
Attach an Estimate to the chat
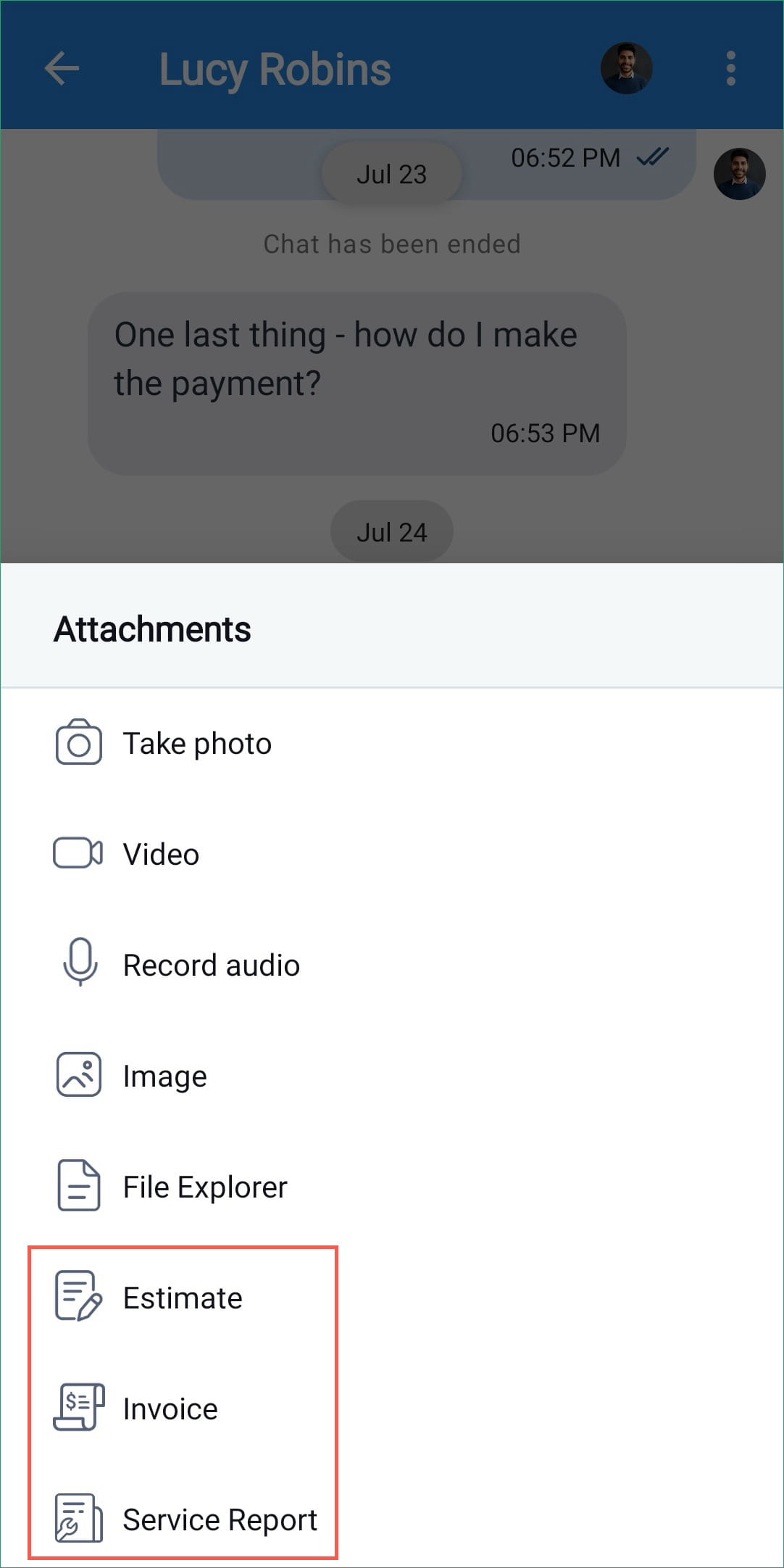pos(391,1298)
